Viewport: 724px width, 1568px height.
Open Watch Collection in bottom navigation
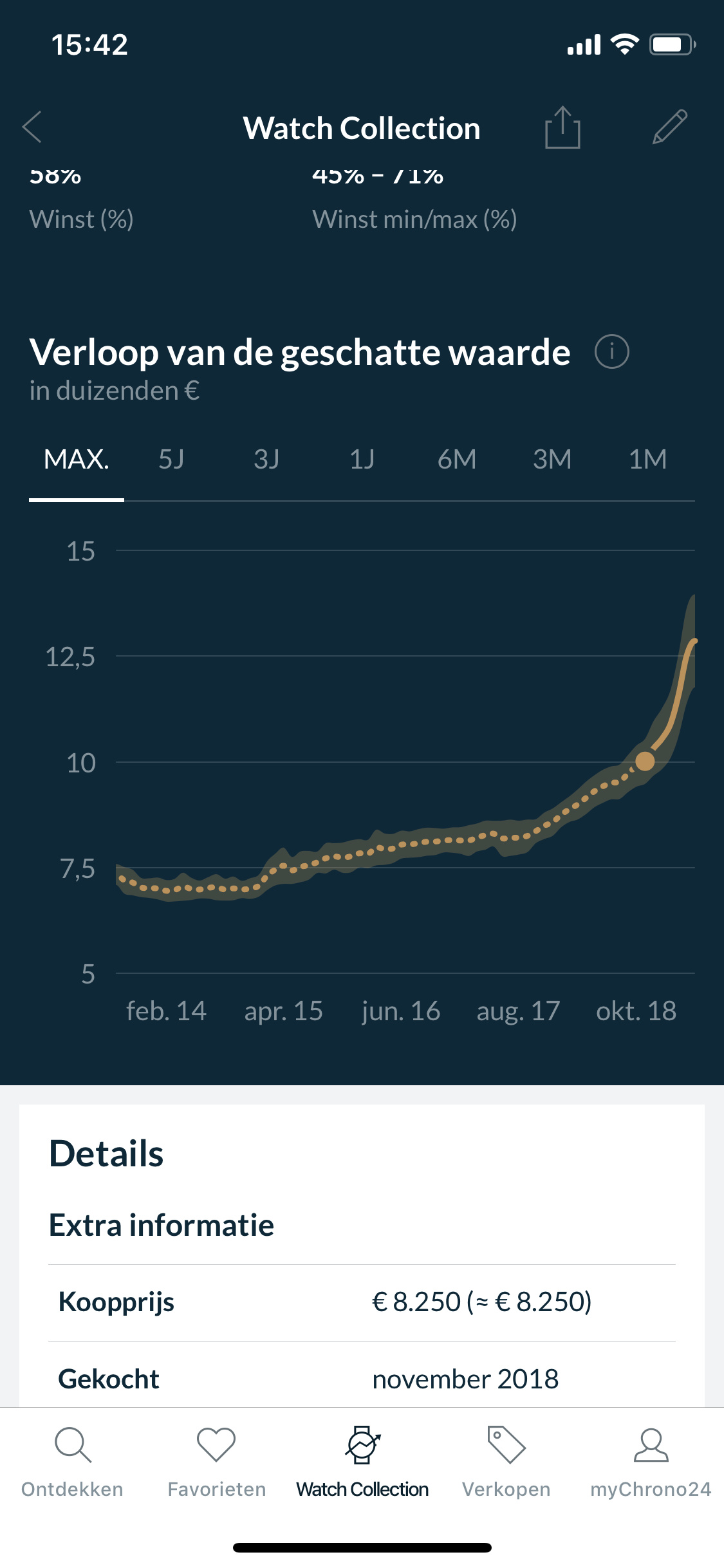(362, 1462)
